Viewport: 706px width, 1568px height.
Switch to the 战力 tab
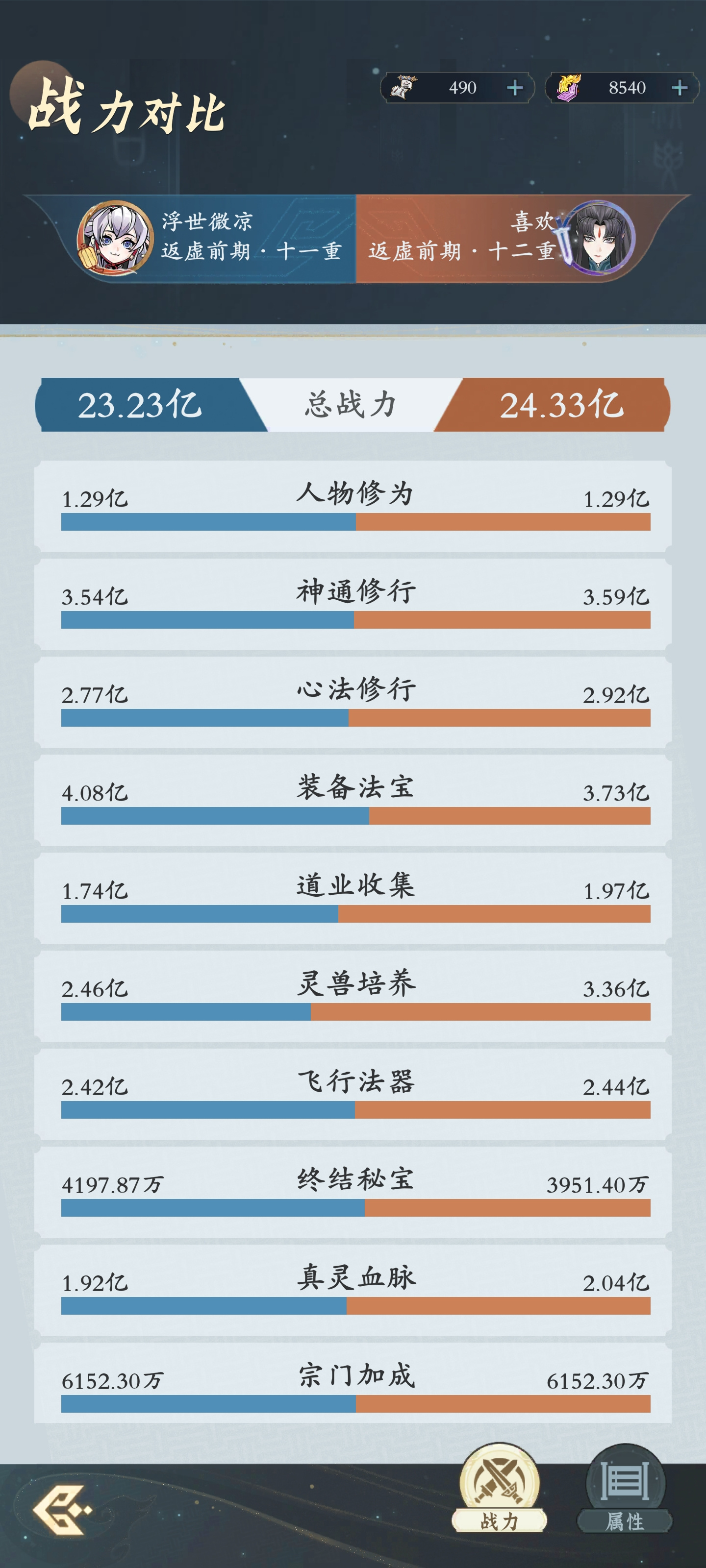point(499,1488)
